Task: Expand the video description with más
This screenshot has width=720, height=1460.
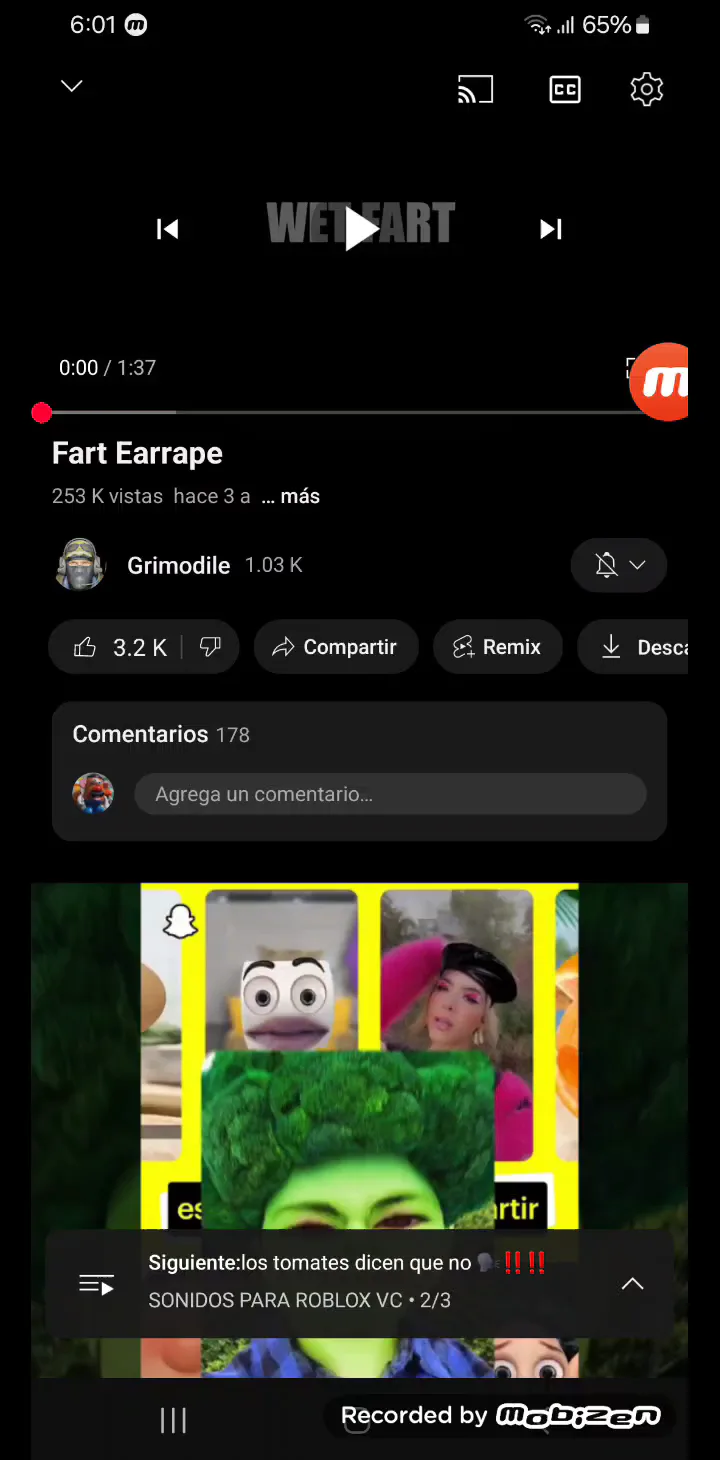Action: click(x=299, y=496)
